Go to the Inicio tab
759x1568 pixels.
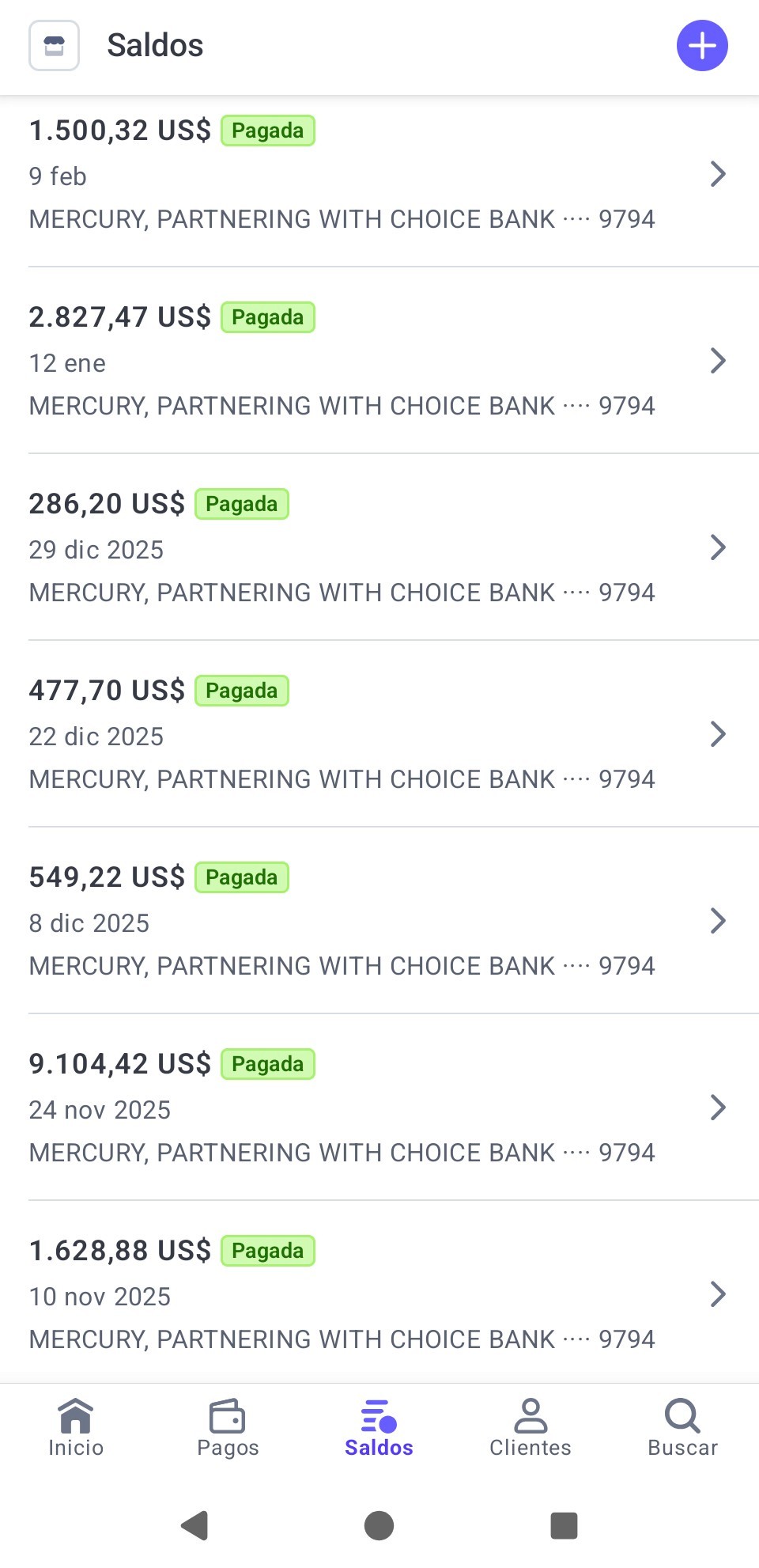coord(76,1428)
